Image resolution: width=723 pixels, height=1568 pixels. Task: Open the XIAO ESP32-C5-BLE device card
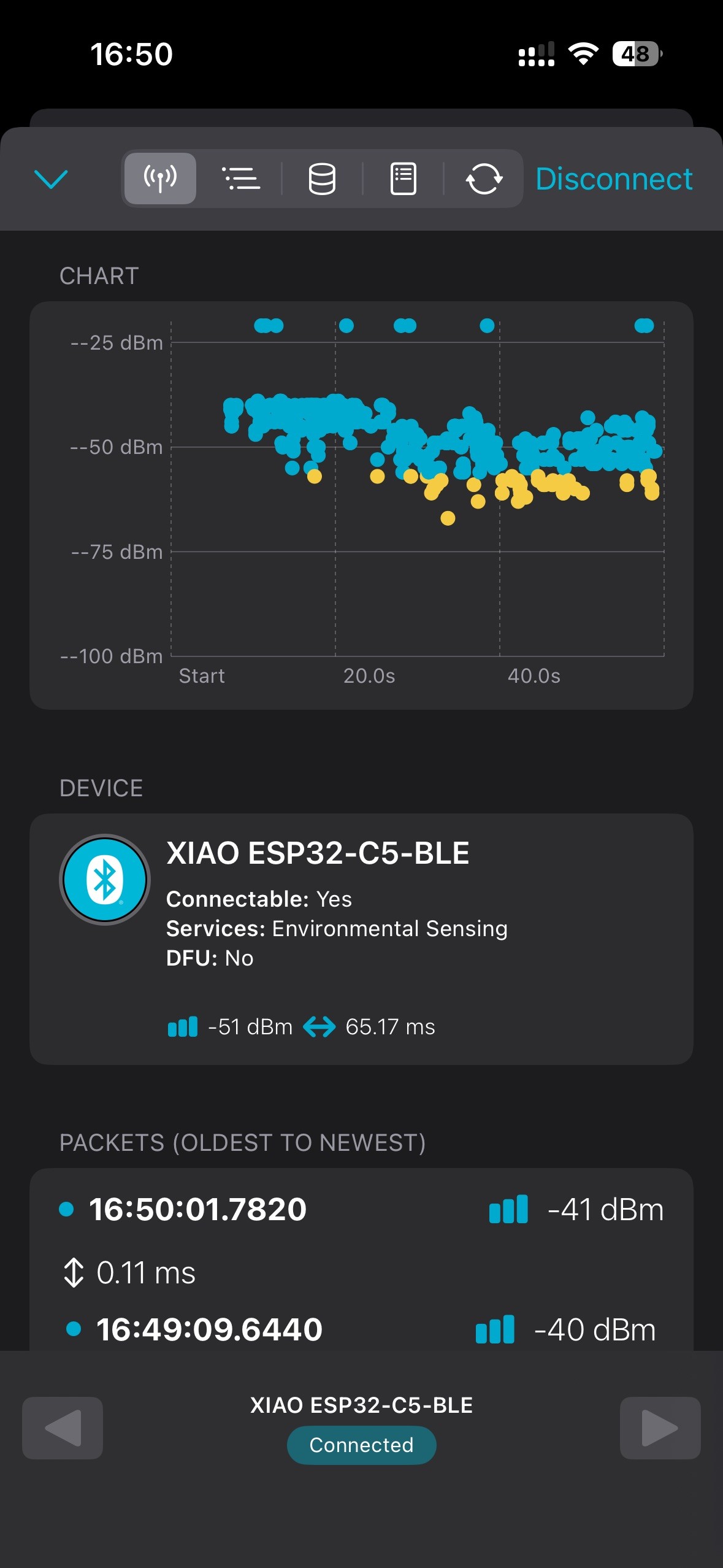[361, 939]
